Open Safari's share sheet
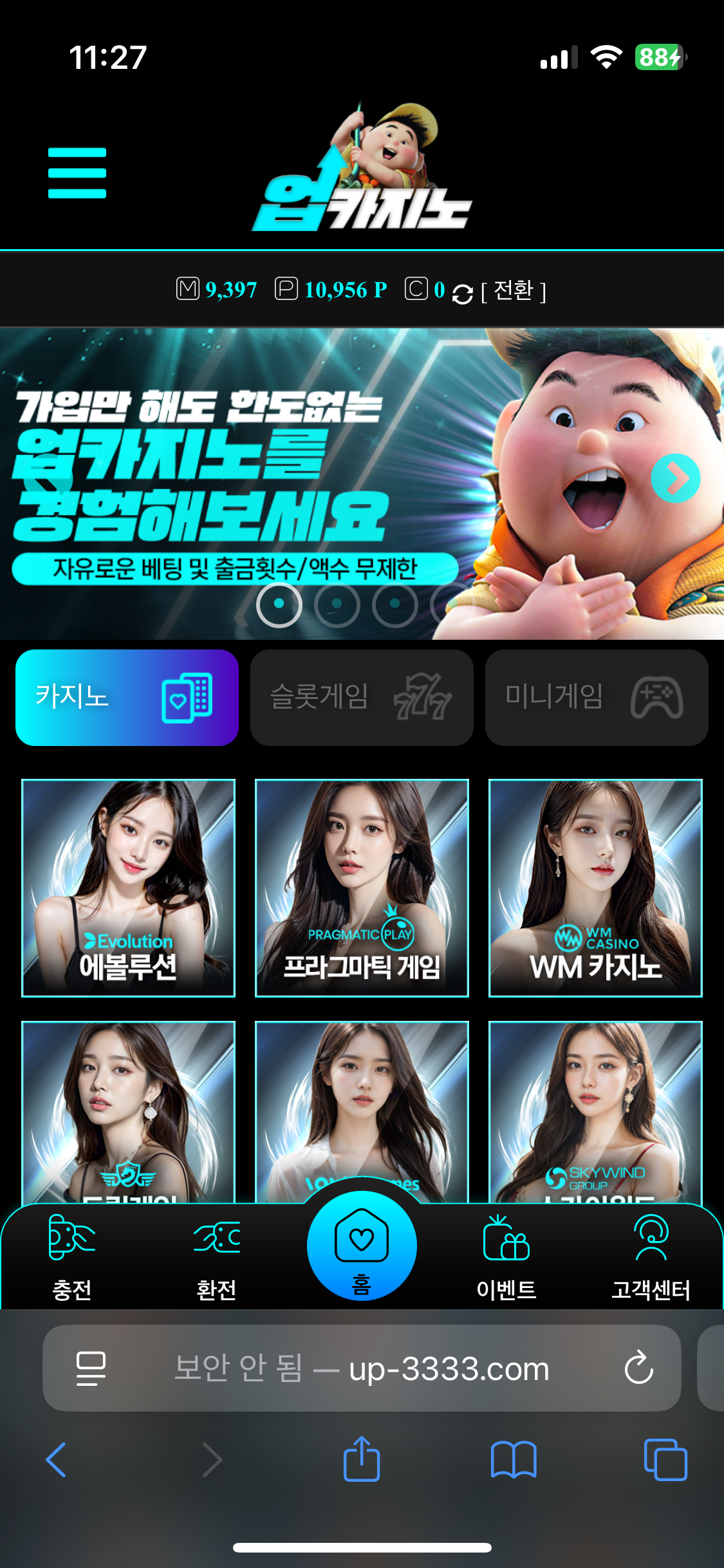724x1568 pixels. [362, 1459]
